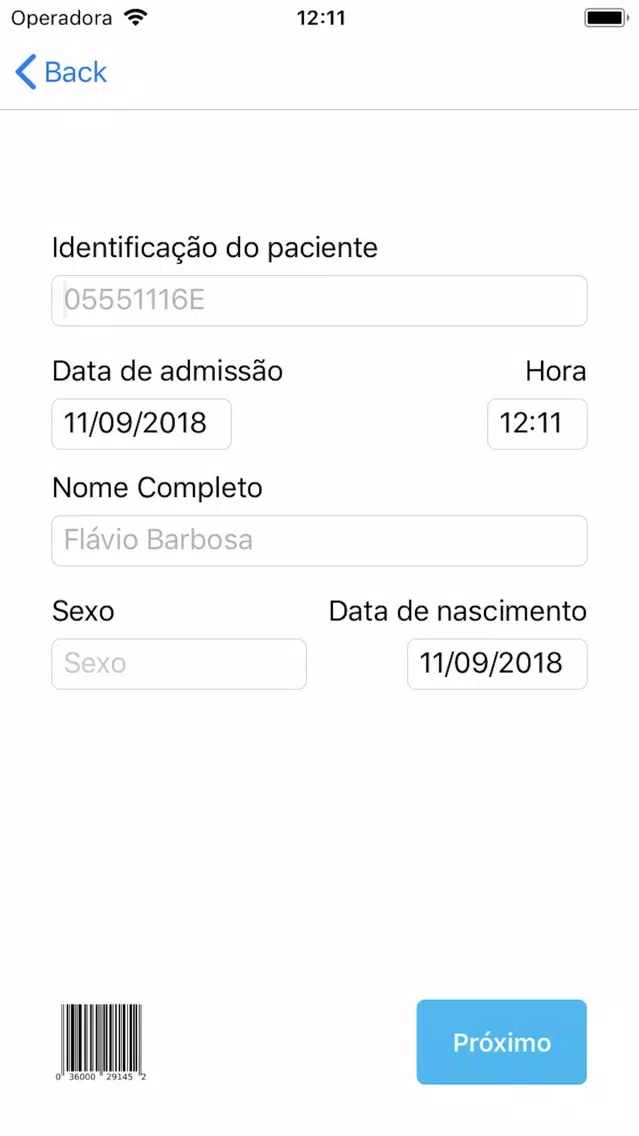Open the Data de admissão date picker
Viewport: 639px width, 1136px height.
coord(141,424)
